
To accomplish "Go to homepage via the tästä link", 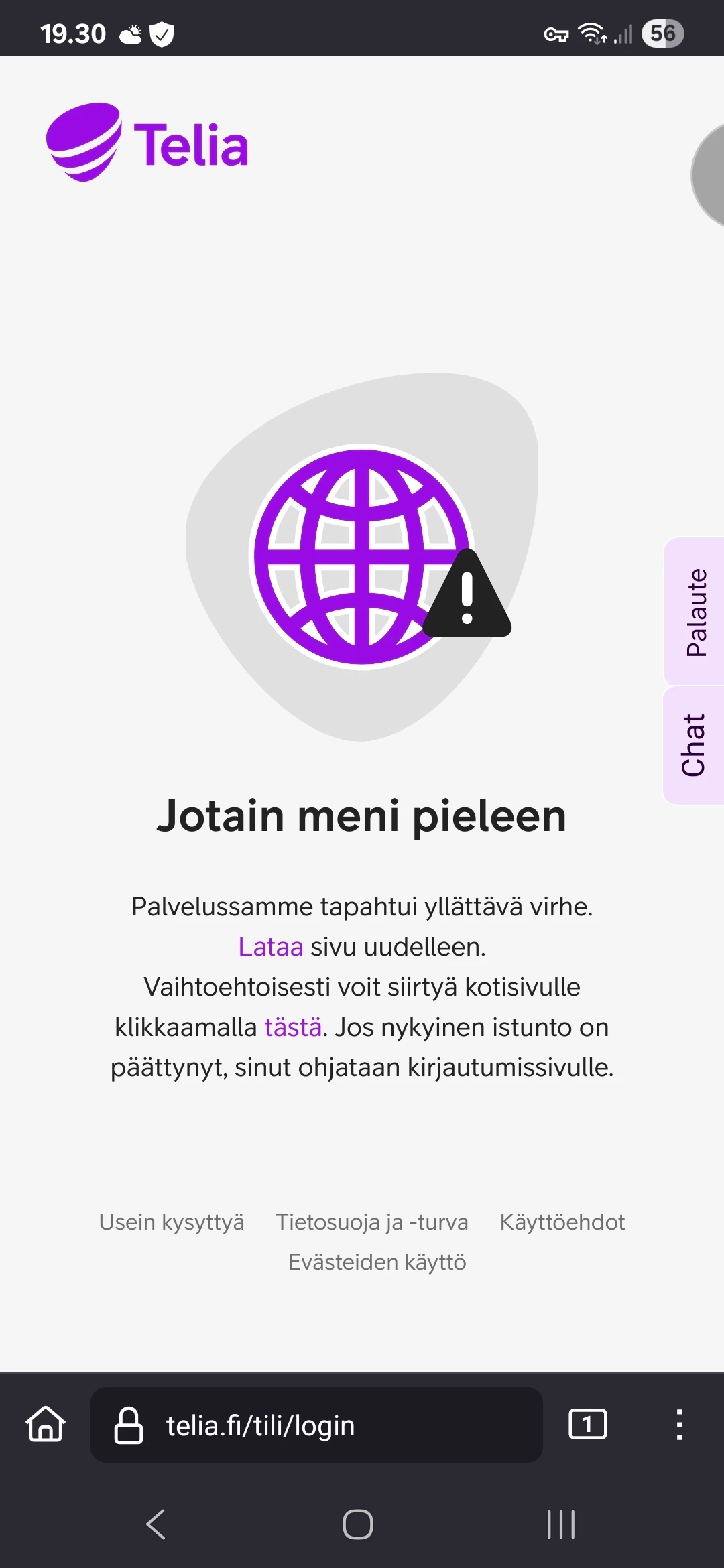I will click(293, 1027).
